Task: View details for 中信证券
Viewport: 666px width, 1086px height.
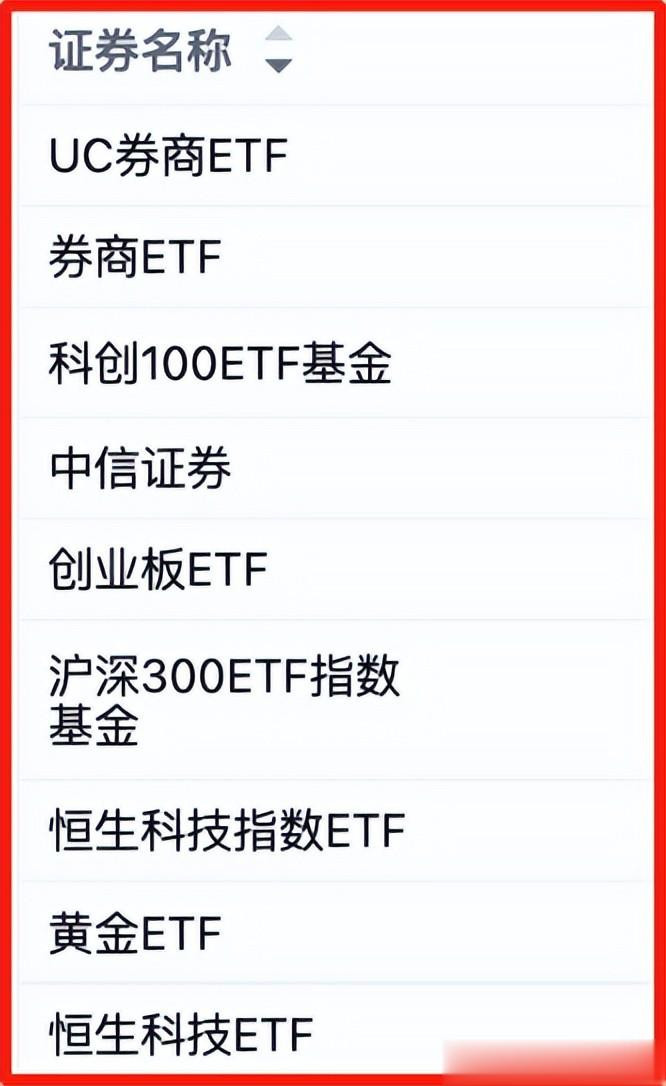Action: [x=333, y=468]
